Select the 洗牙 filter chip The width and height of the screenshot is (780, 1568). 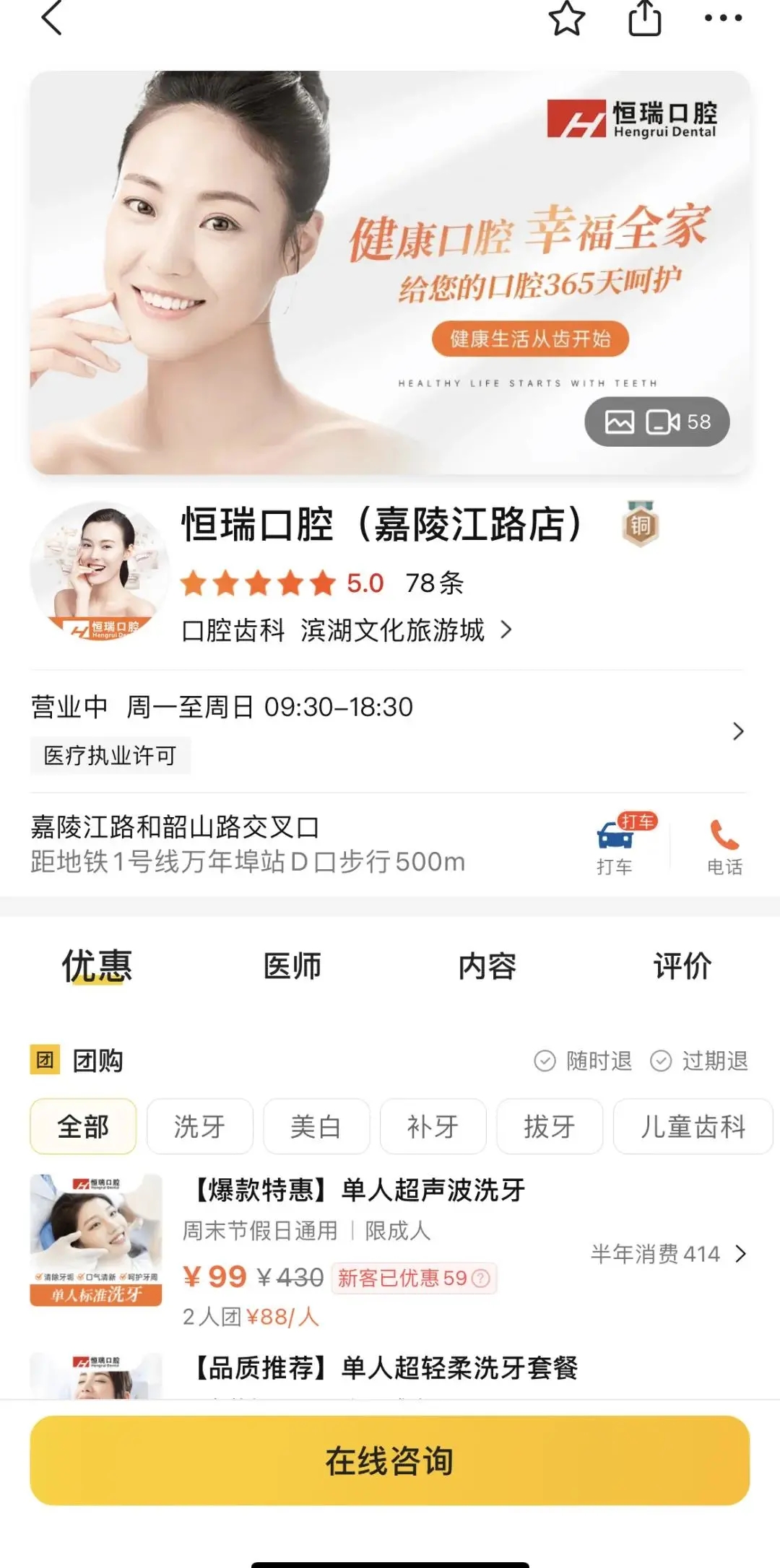click(x=200, y=1126)
